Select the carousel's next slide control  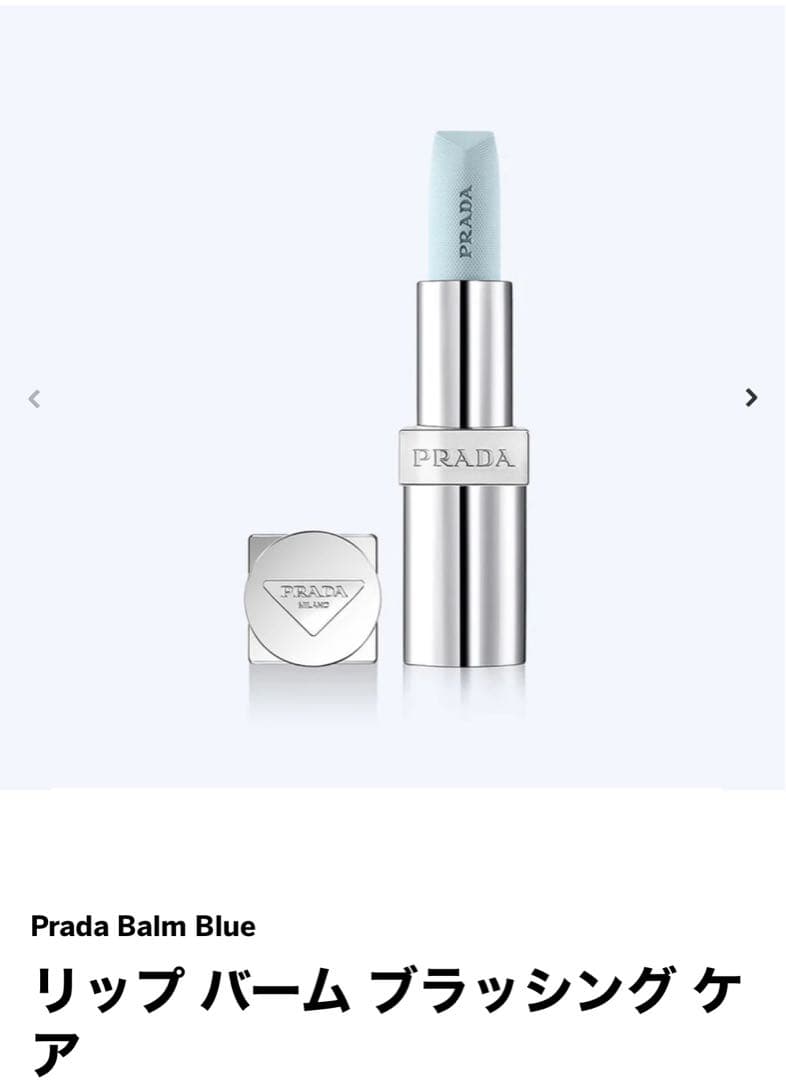tap(752, 396)
